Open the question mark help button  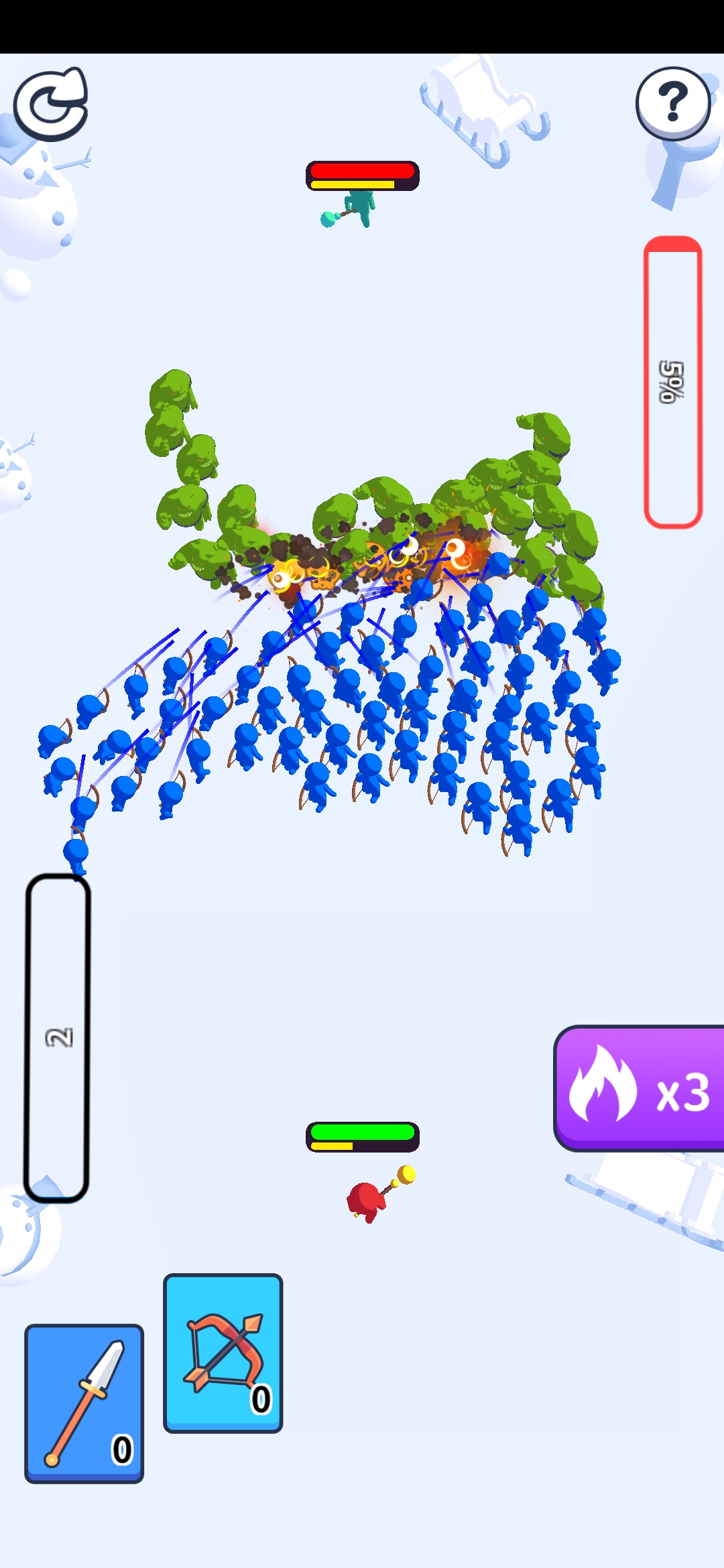tap(672, 103)
